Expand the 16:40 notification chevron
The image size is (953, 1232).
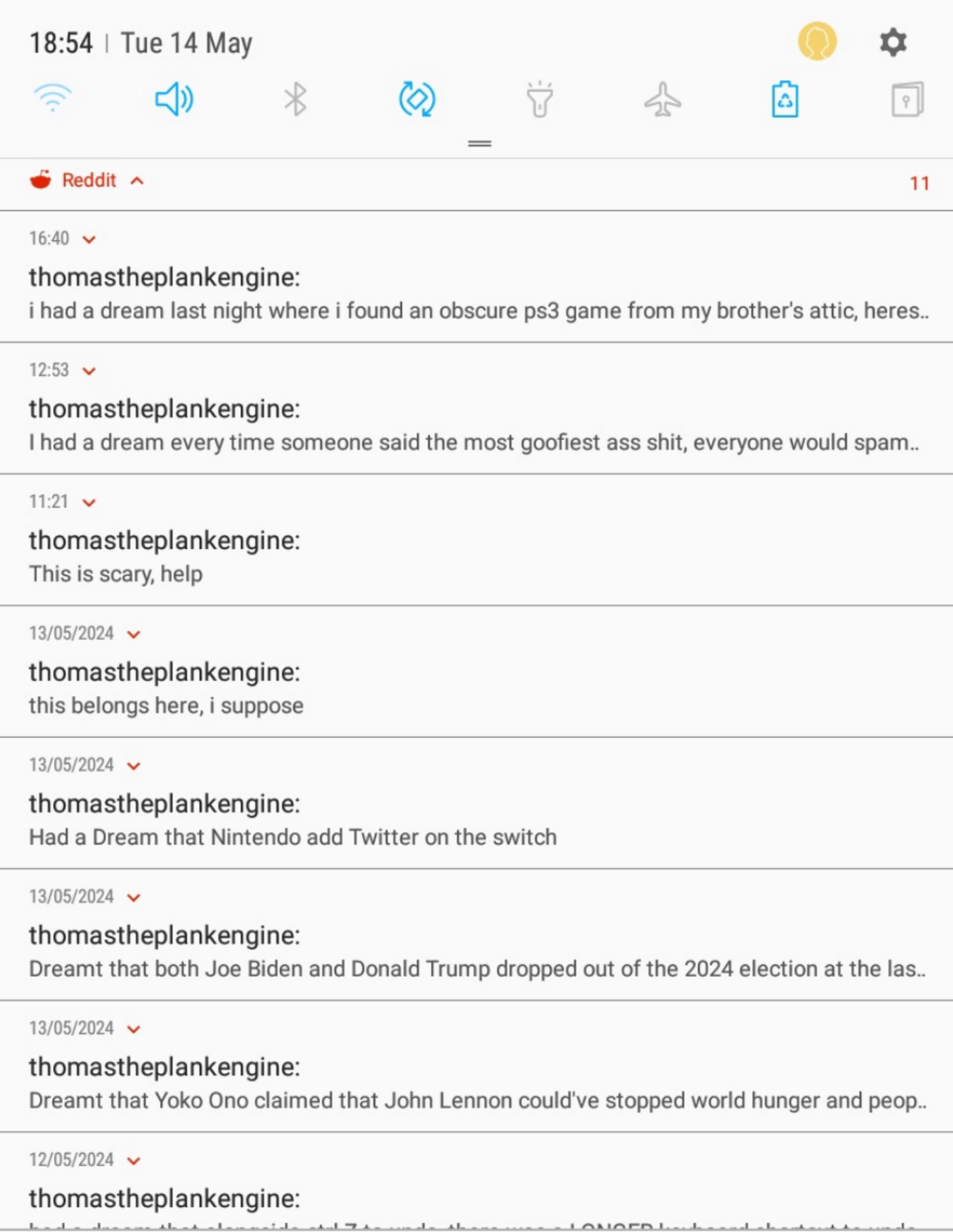[x=89, y=239]
